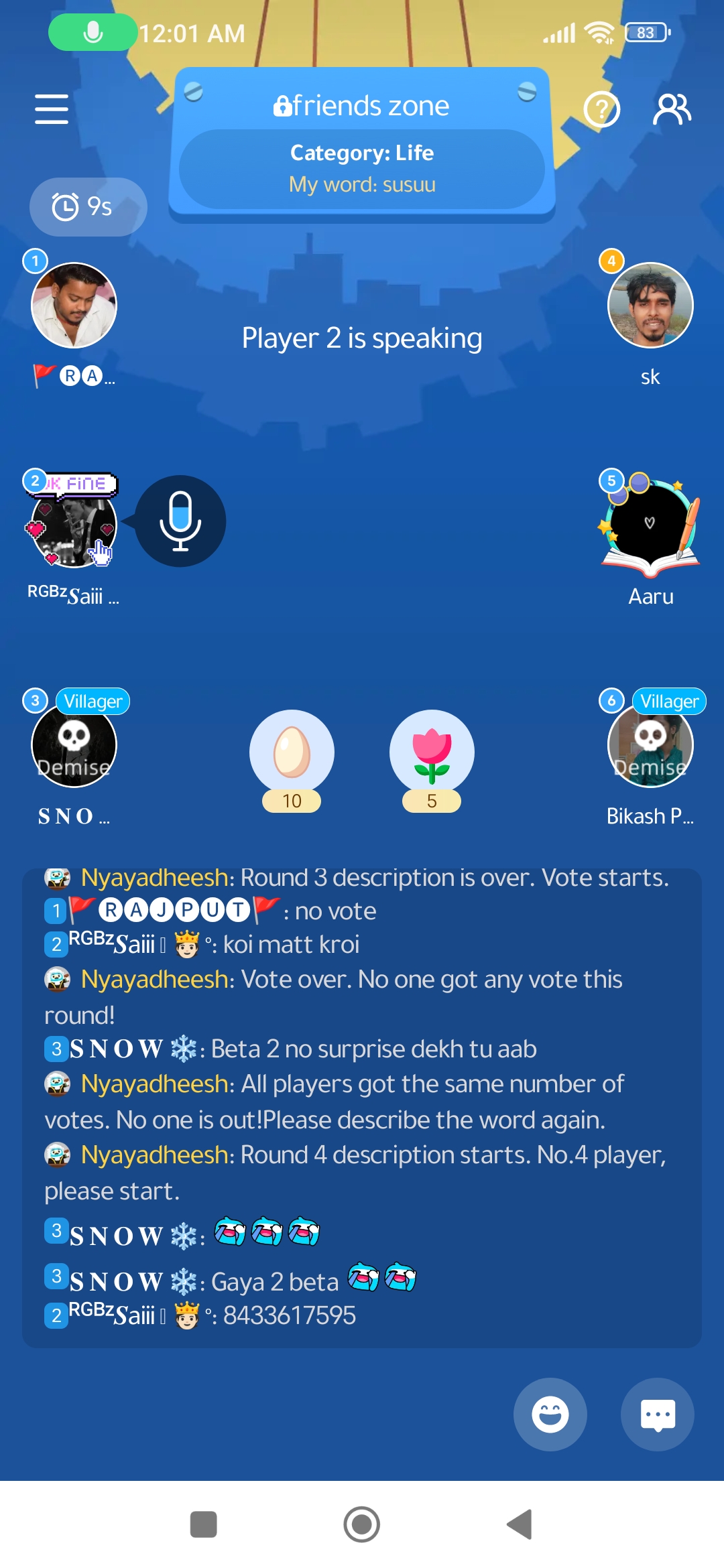724x1568 pixels.
Task: Throw an egg gift
Action: pos(292,753)
